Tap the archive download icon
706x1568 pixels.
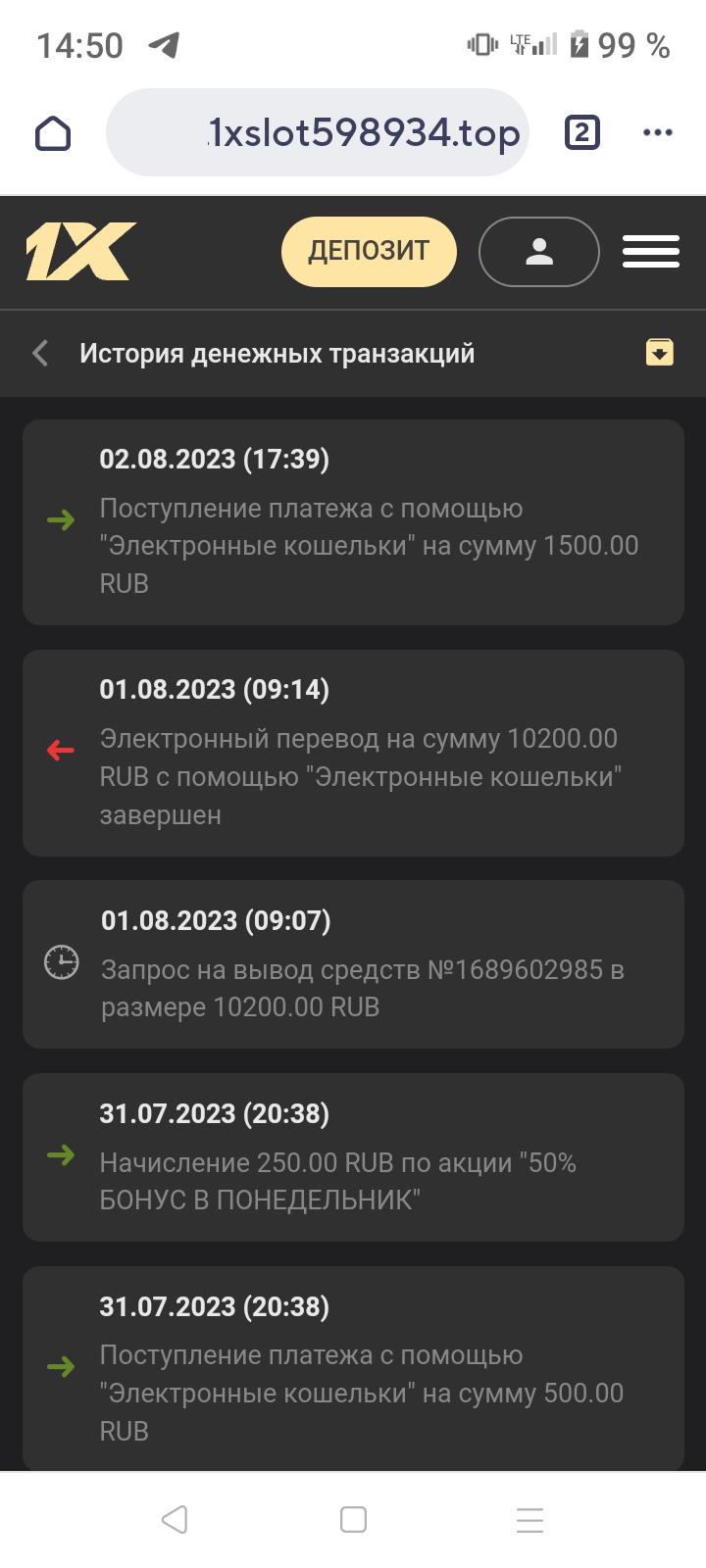659,352
